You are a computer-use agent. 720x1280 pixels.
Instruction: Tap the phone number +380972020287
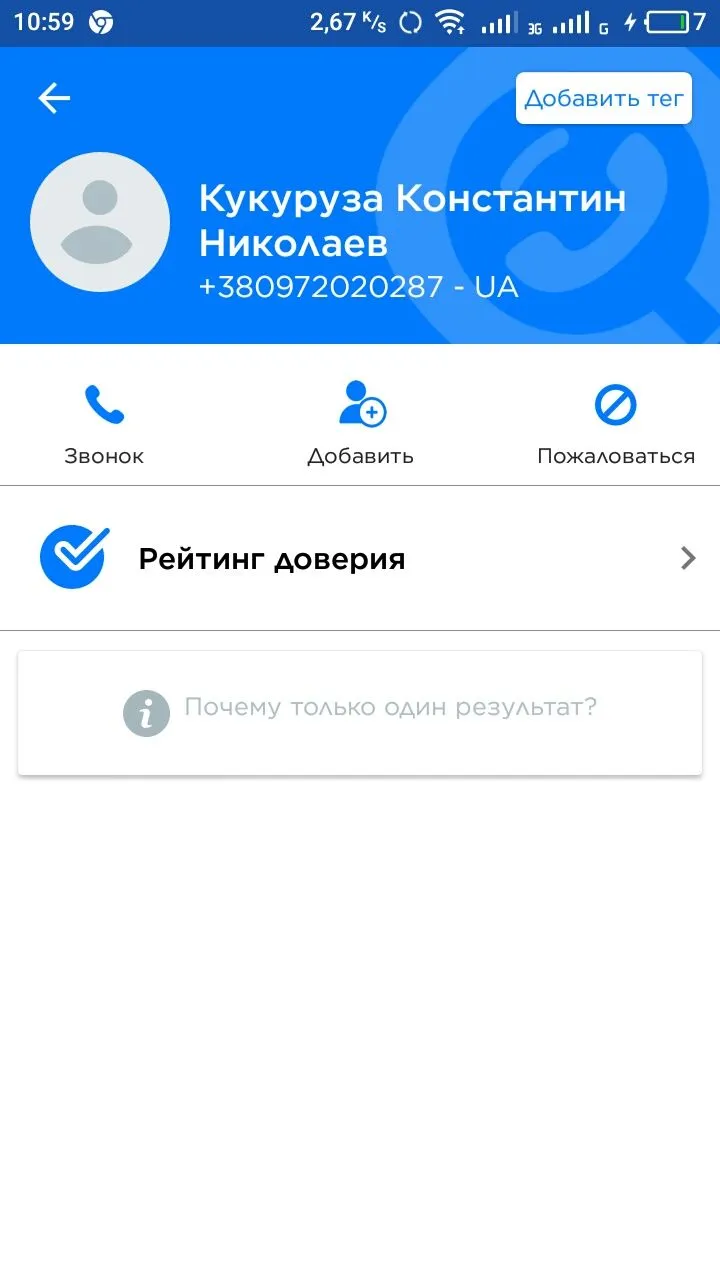[x=355, y=287]
